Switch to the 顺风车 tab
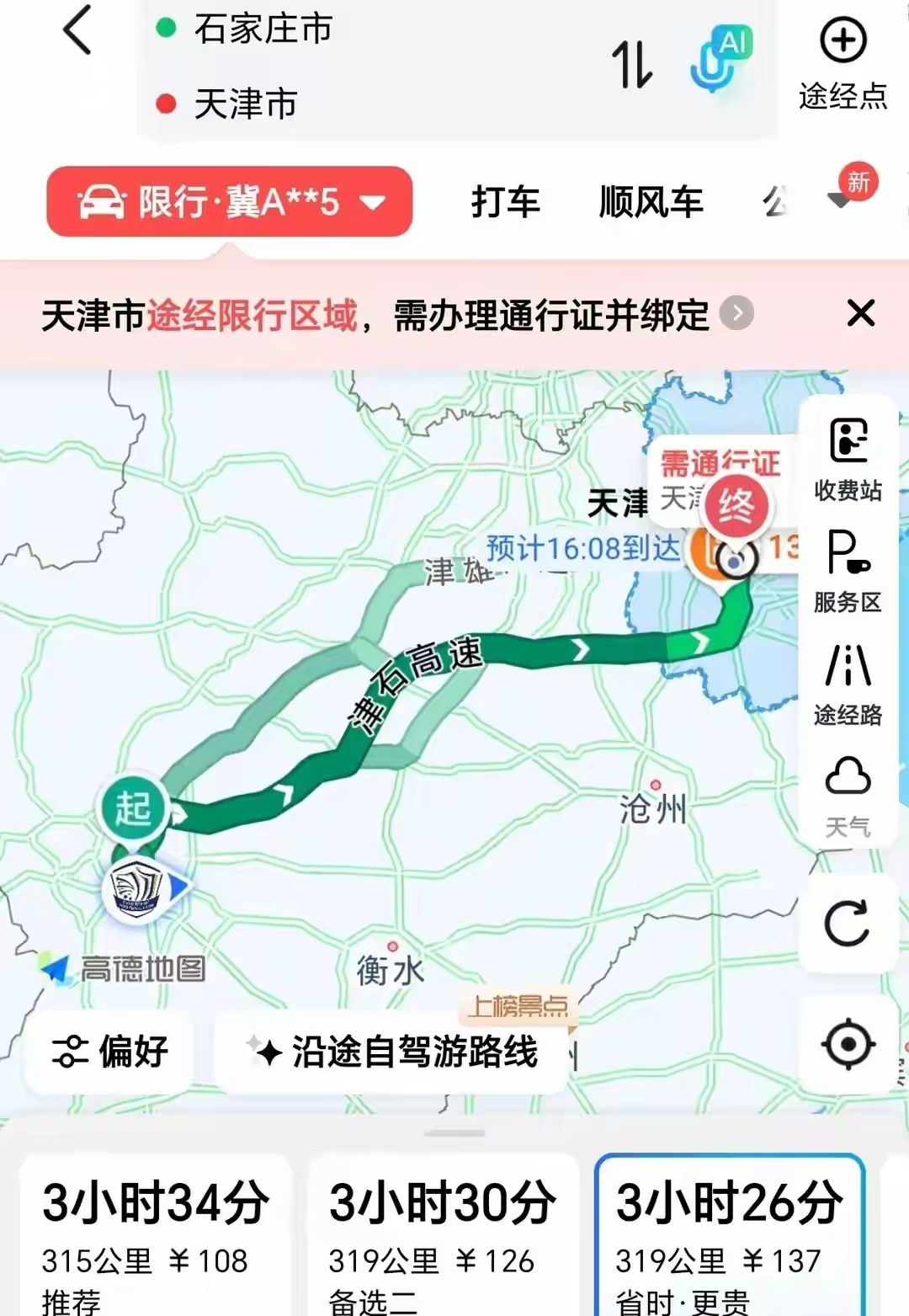Viewport: 909px width, 1316px height. [651, 202]
